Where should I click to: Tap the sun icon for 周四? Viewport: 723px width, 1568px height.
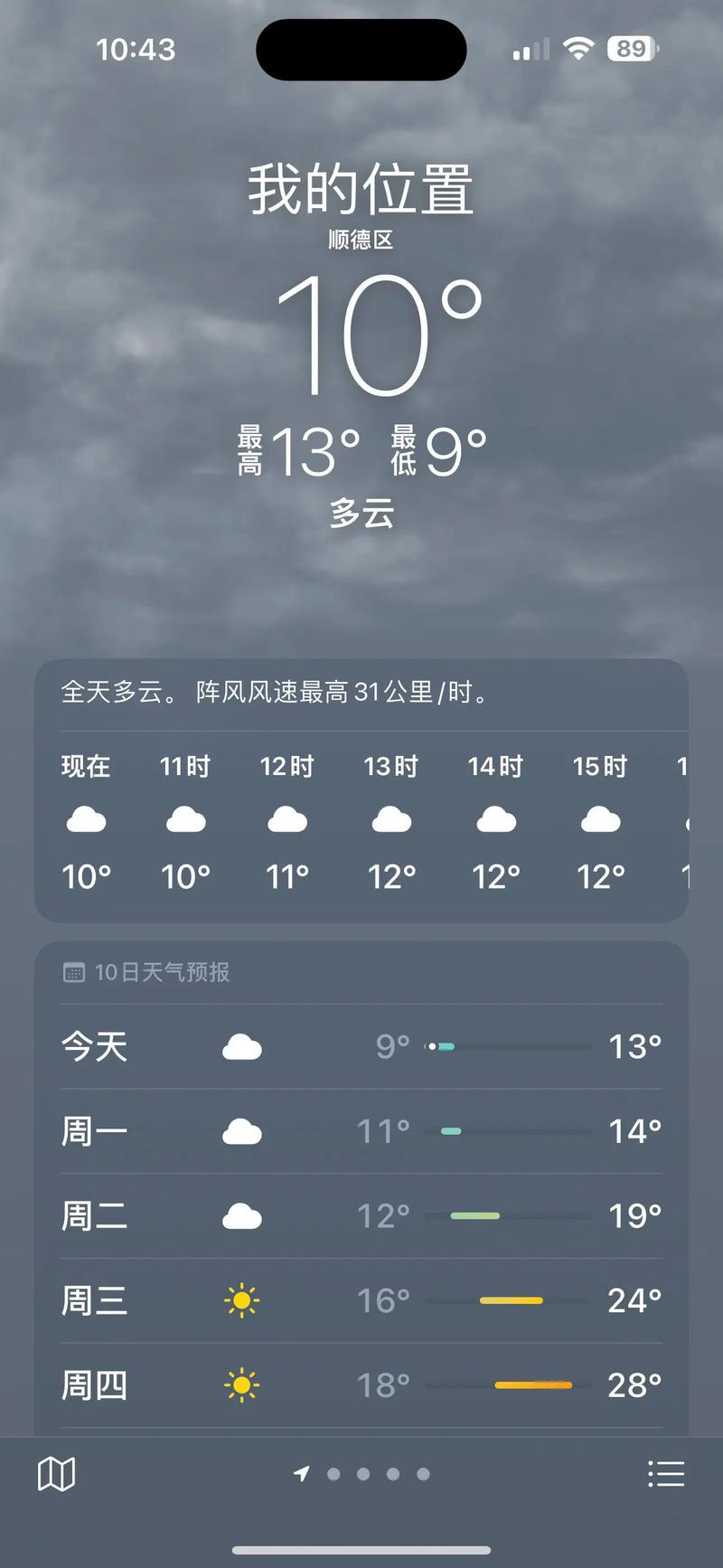(x=241, y=1384)
